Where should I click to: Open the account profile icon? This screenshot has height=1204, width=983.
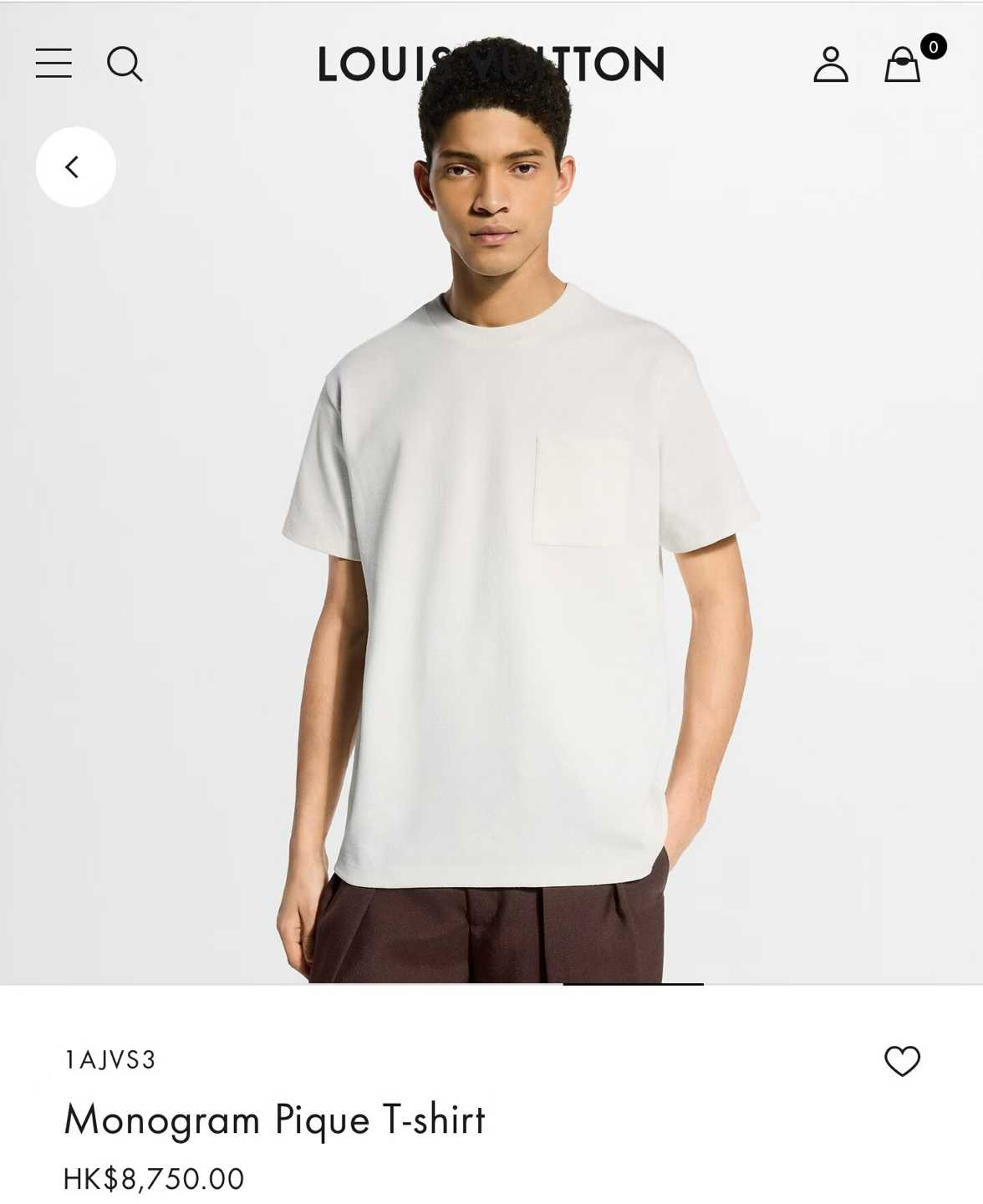(x=830, y=64)
